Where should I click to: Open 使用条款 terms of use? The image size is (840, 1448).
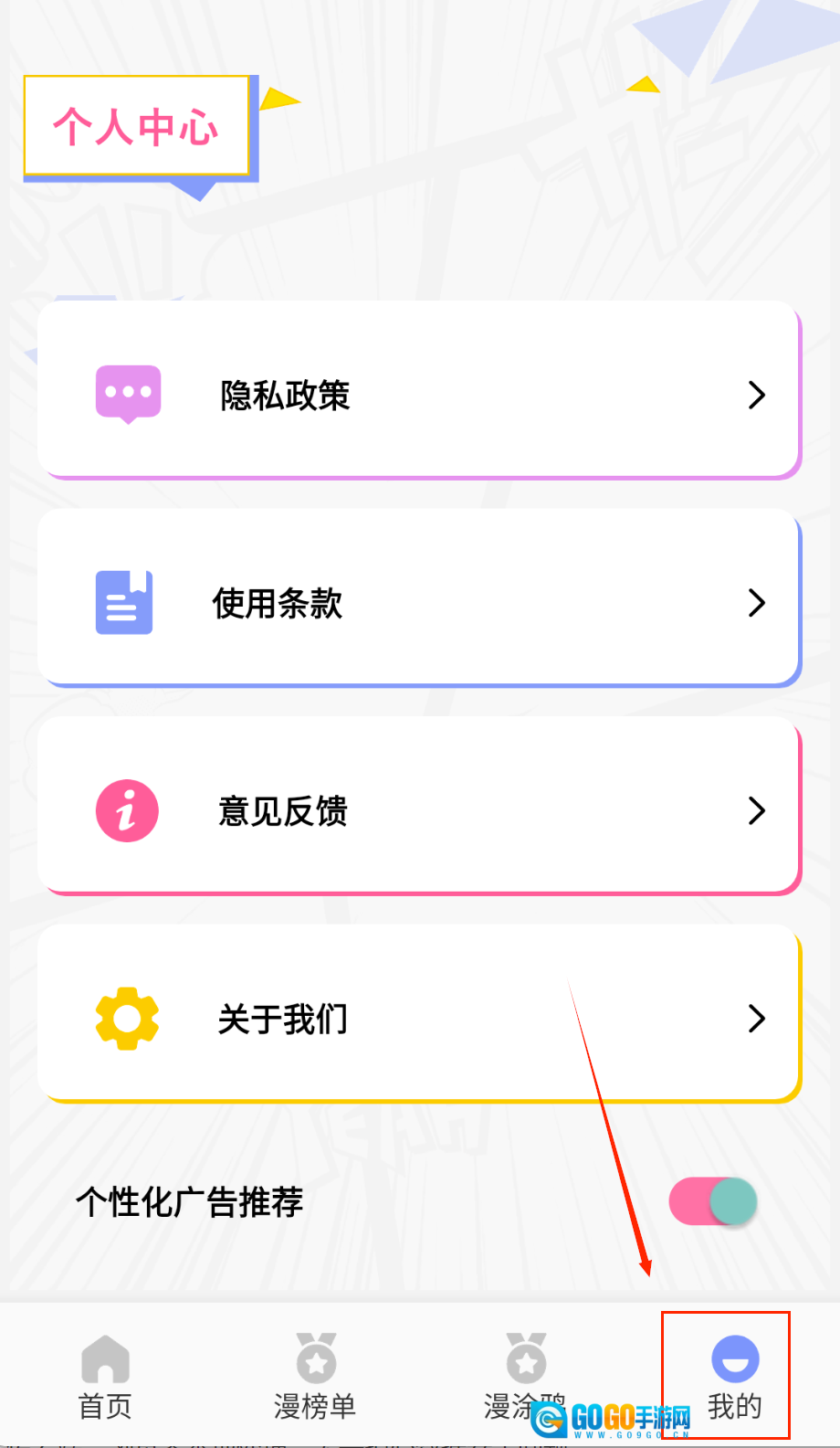[x=419, y=602]
